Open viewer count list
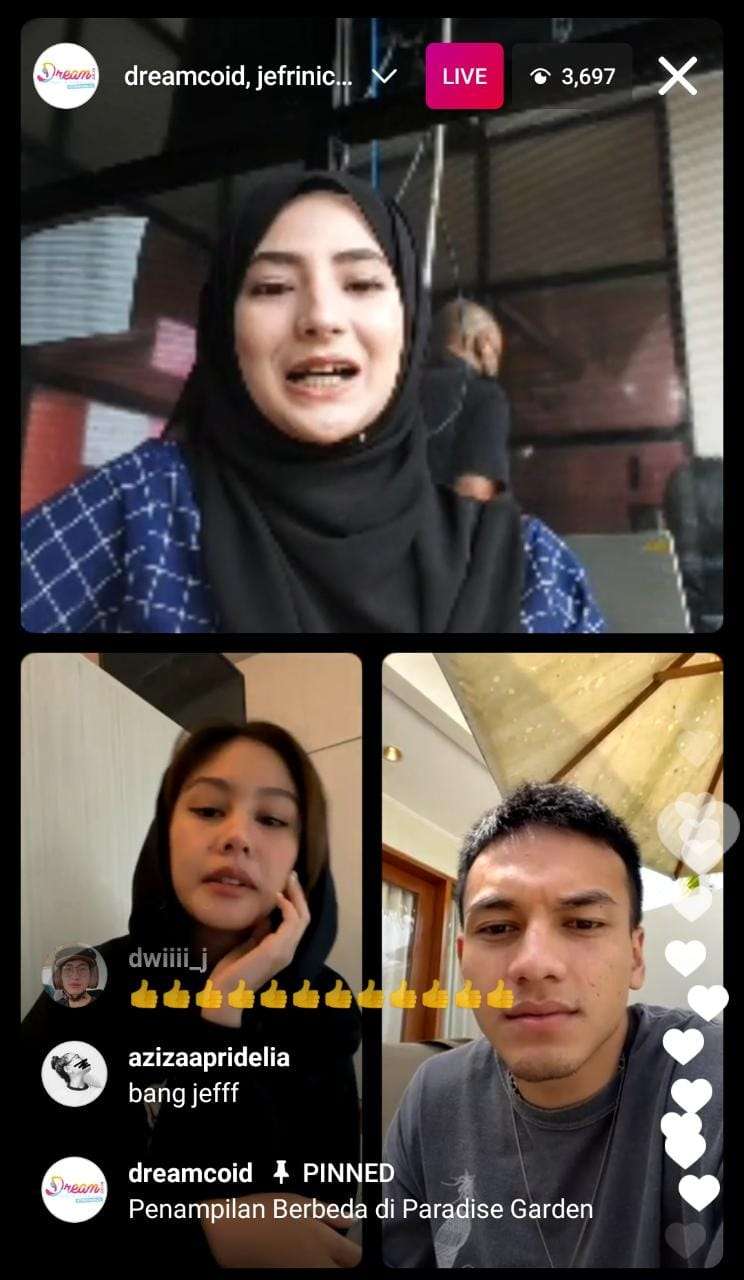This screenshot has height=1280, width=744. pos(573,76)
